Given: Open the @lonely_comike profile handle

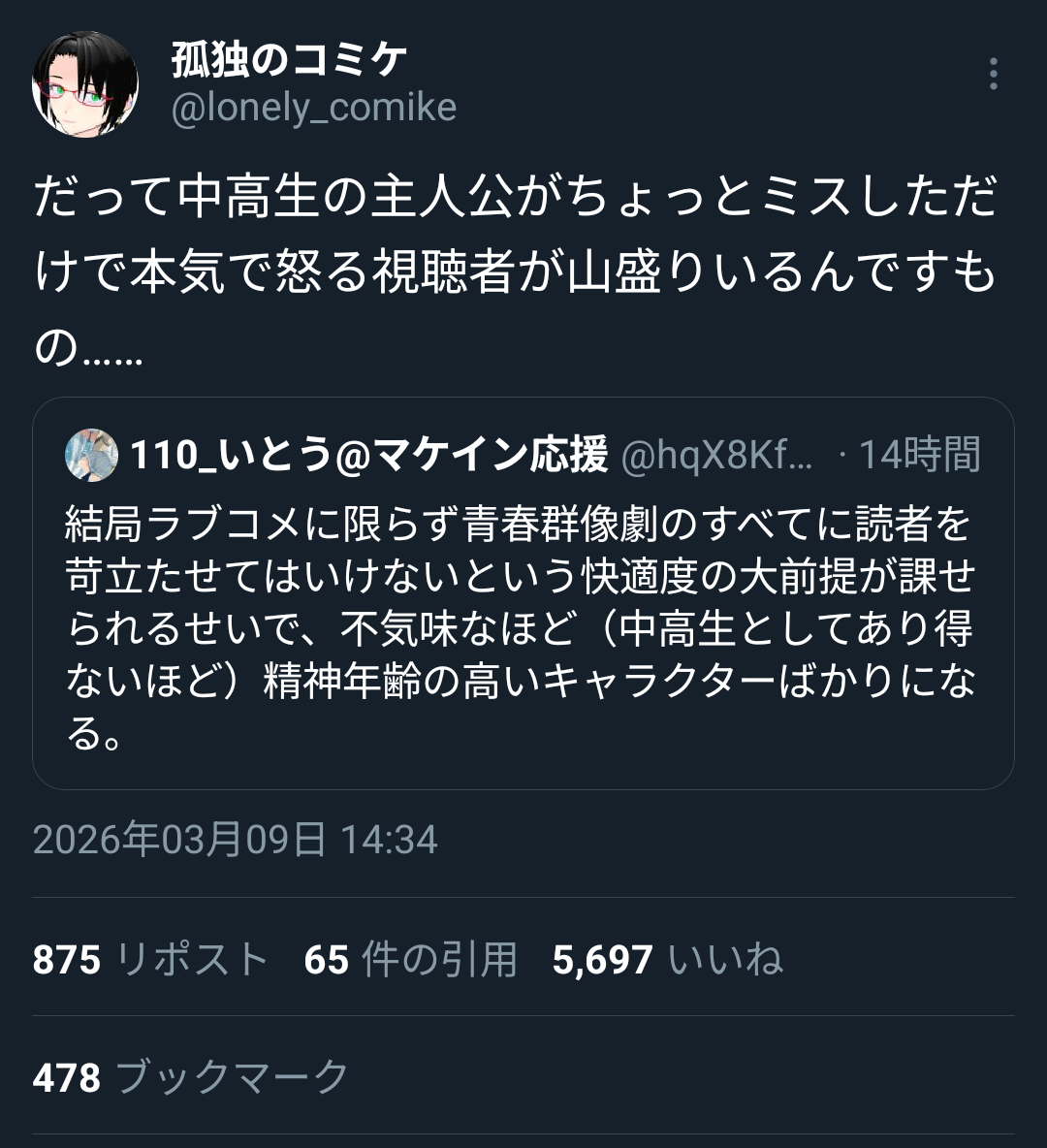Looking at the screenshot, I should [313, 108].
